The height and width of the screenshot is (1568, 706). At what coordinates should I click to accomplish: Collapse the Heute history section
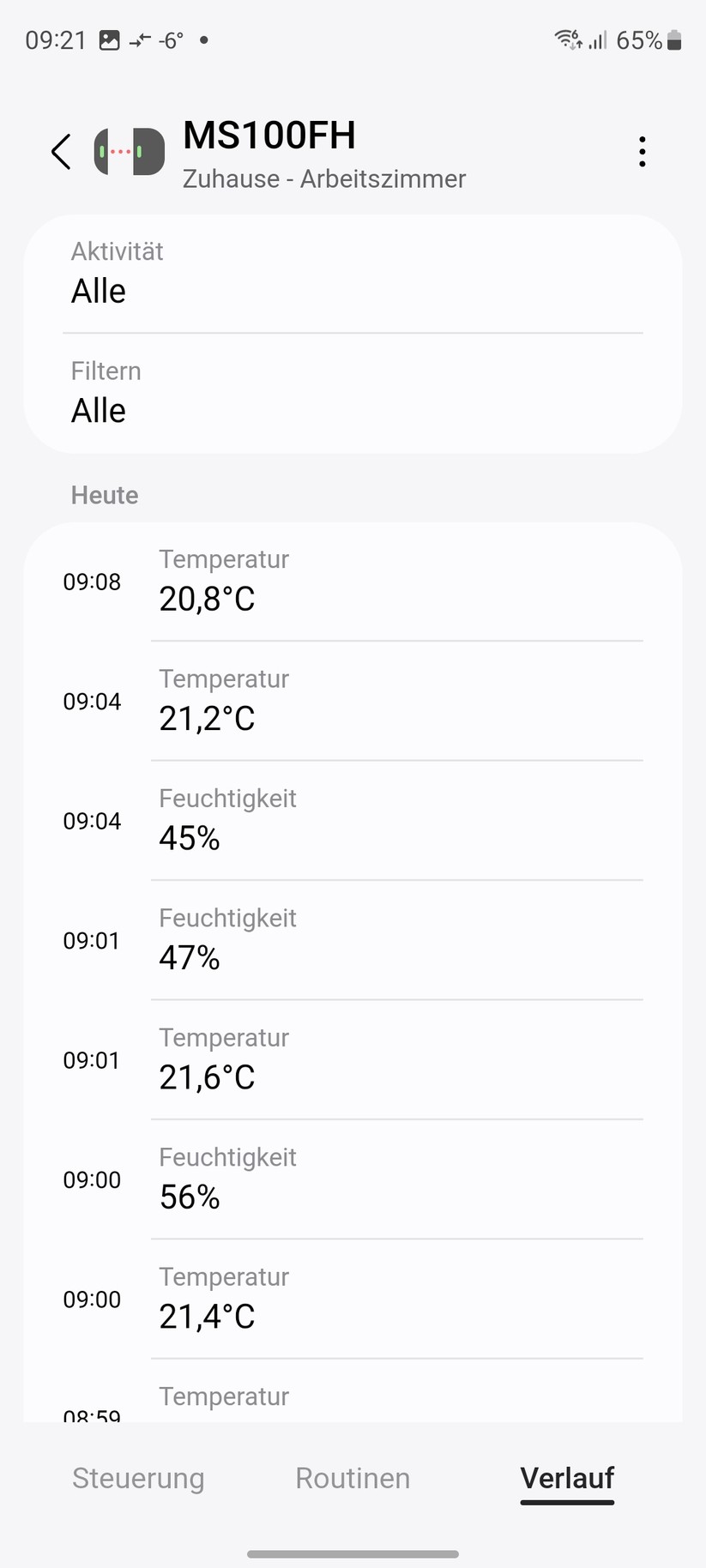click(104, 495)
